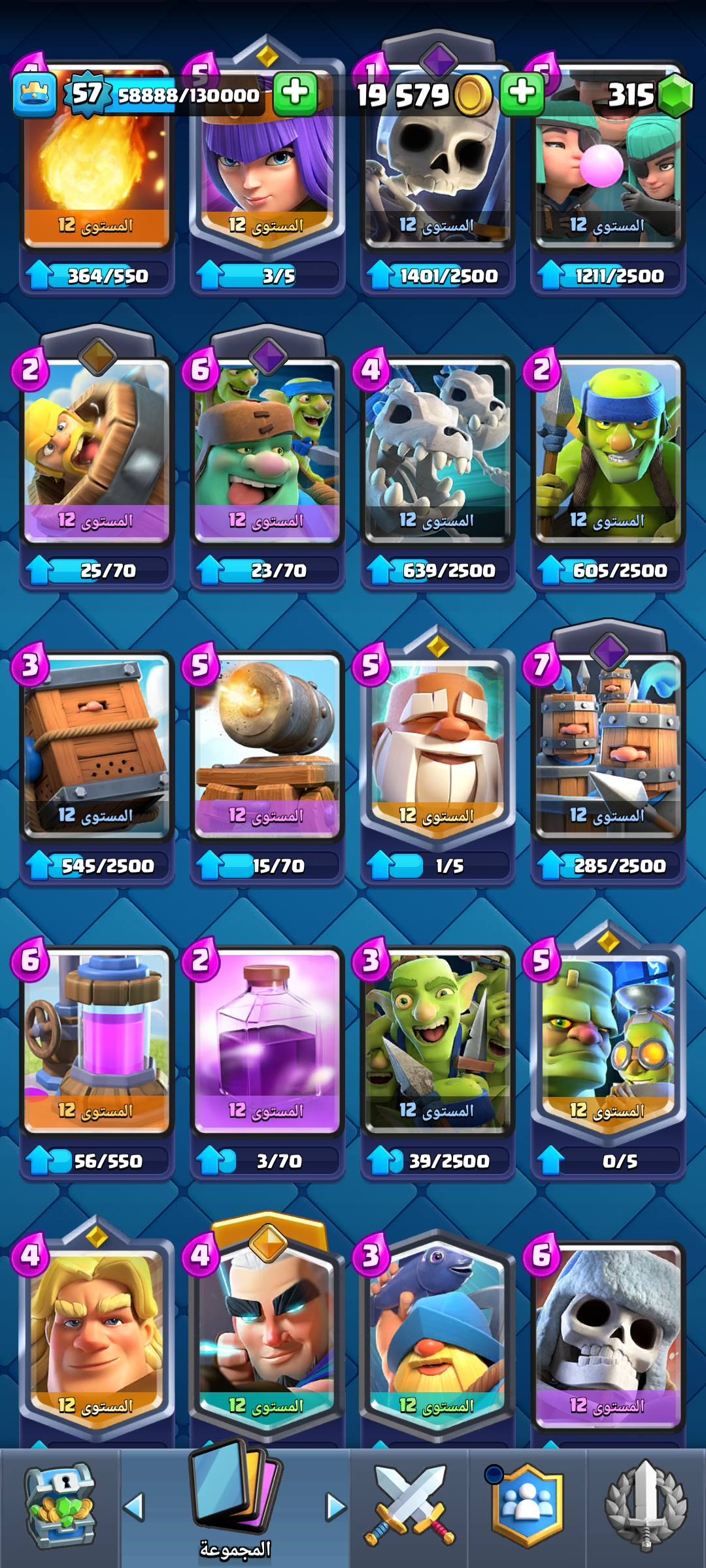Select the Elixir Collector card with 56/550
The height and width of the screenshot is (1568, 706).
[x=97, y=1039]
